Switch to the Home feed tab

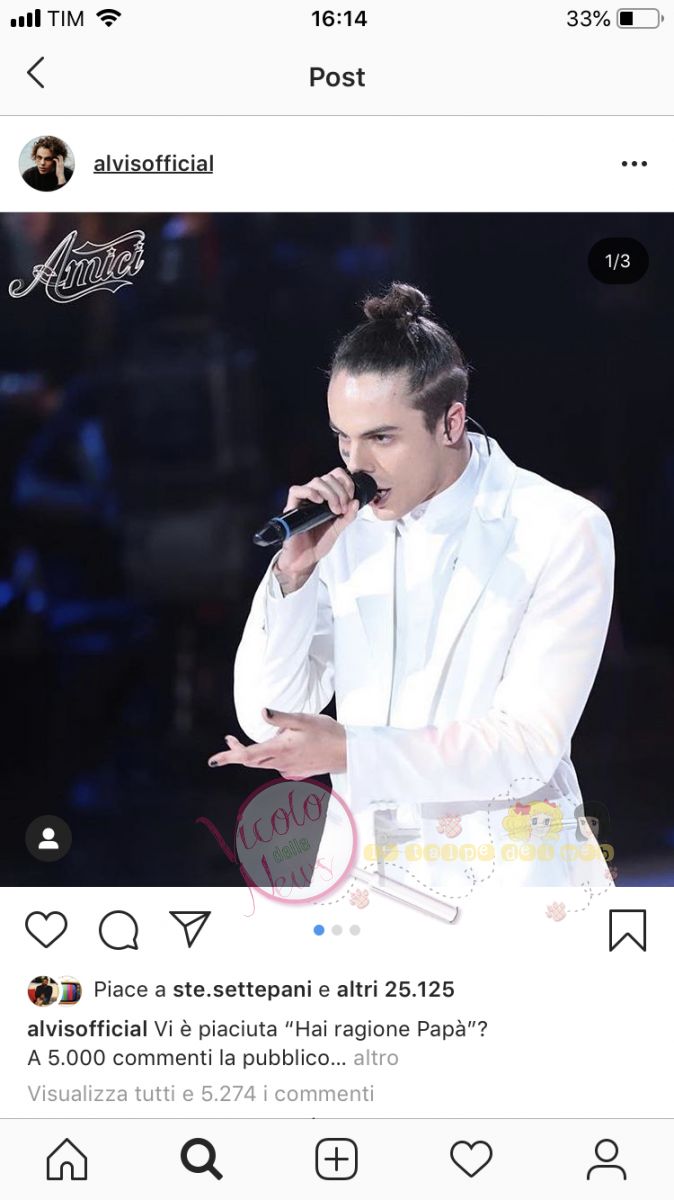point(67,1160)
